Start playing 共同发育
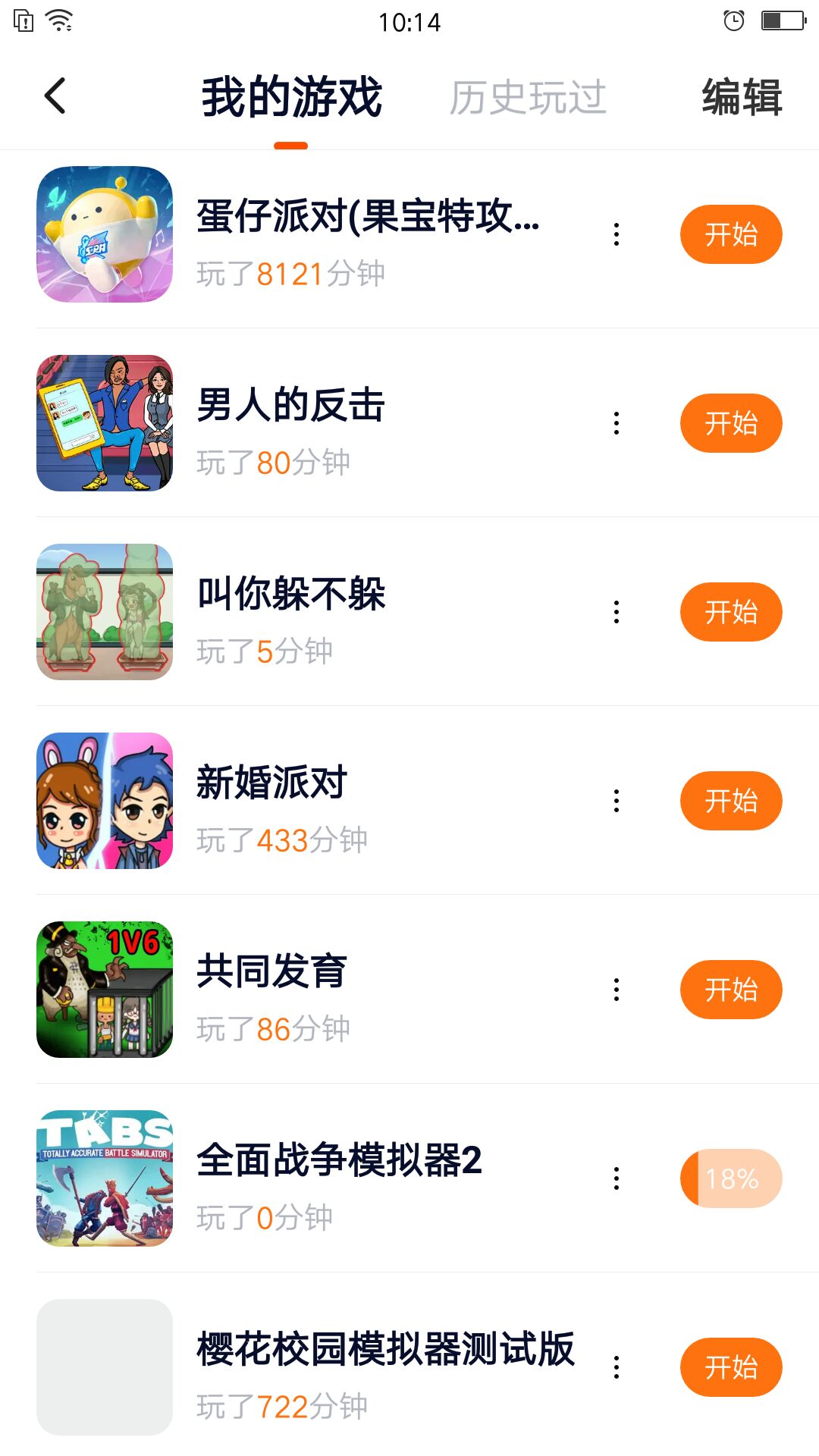 tap(730, 990)
